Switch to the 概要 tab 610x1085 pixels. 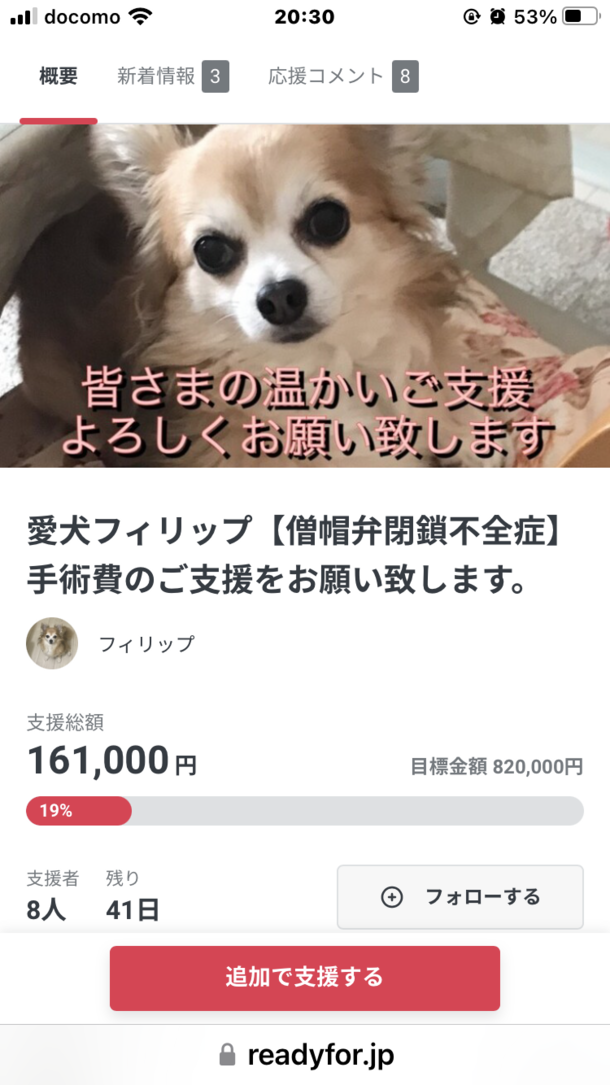[x=58, y=76]
